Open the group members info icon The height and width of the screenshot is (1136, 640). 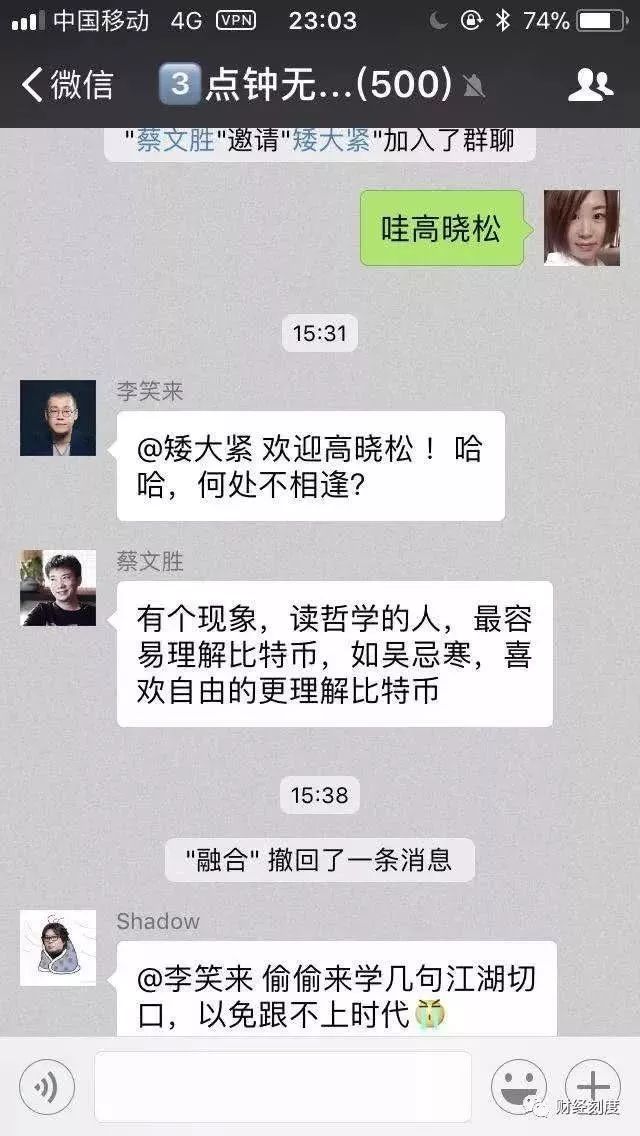[x=590, y=85]
